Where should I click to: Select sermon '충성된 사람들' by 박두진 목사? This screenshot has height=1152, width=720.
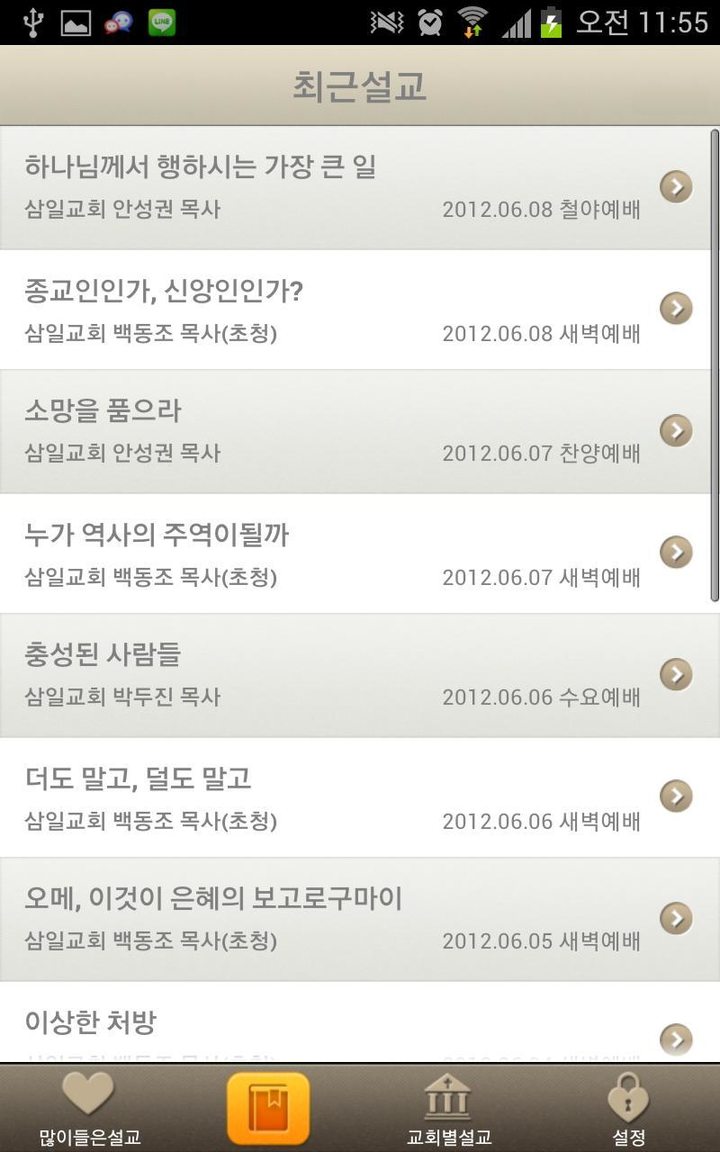300,675
